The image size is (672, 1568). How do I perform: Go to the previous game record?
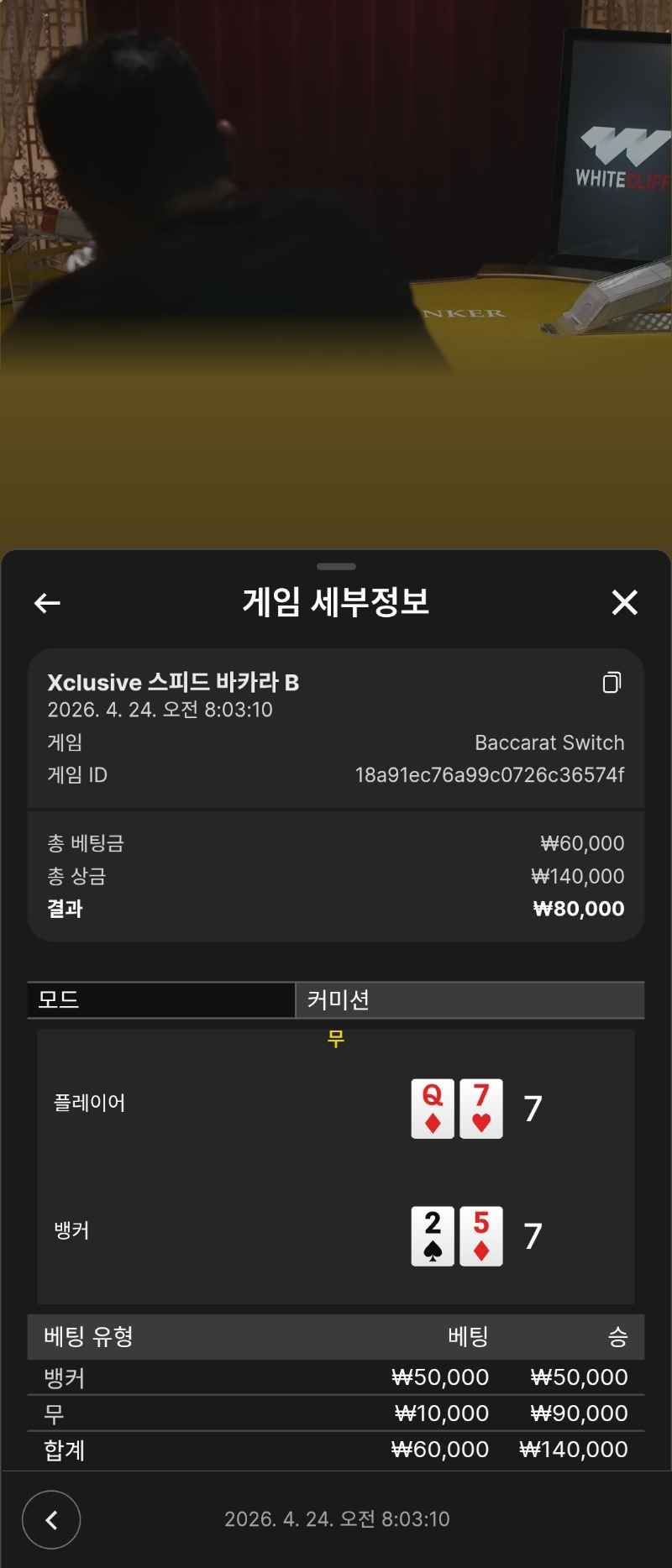tap(51, 1519)
